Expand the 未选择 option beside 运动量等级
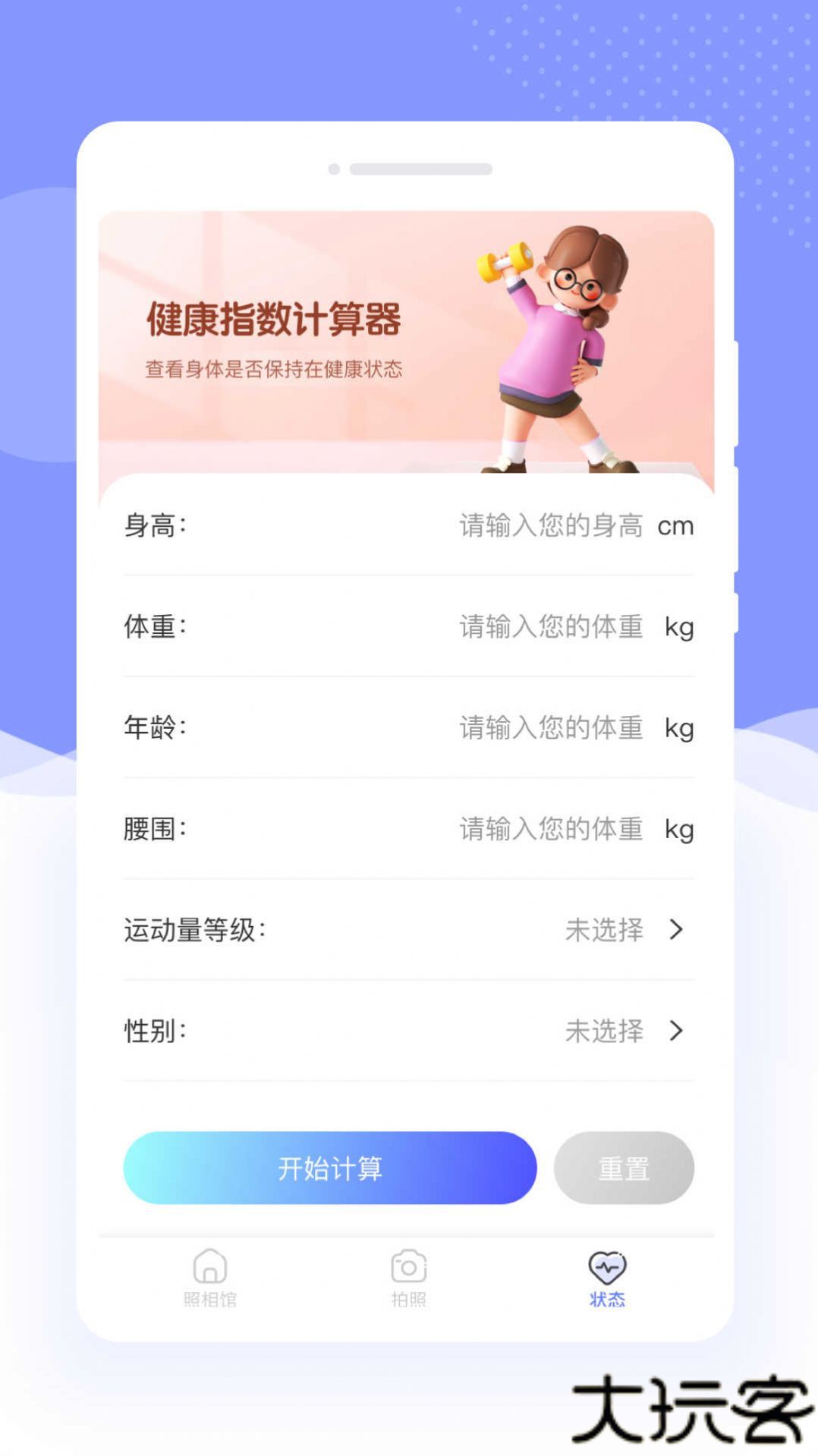Image resolution: width=818 pixels, height=1456 pixels. coord(605,931)
